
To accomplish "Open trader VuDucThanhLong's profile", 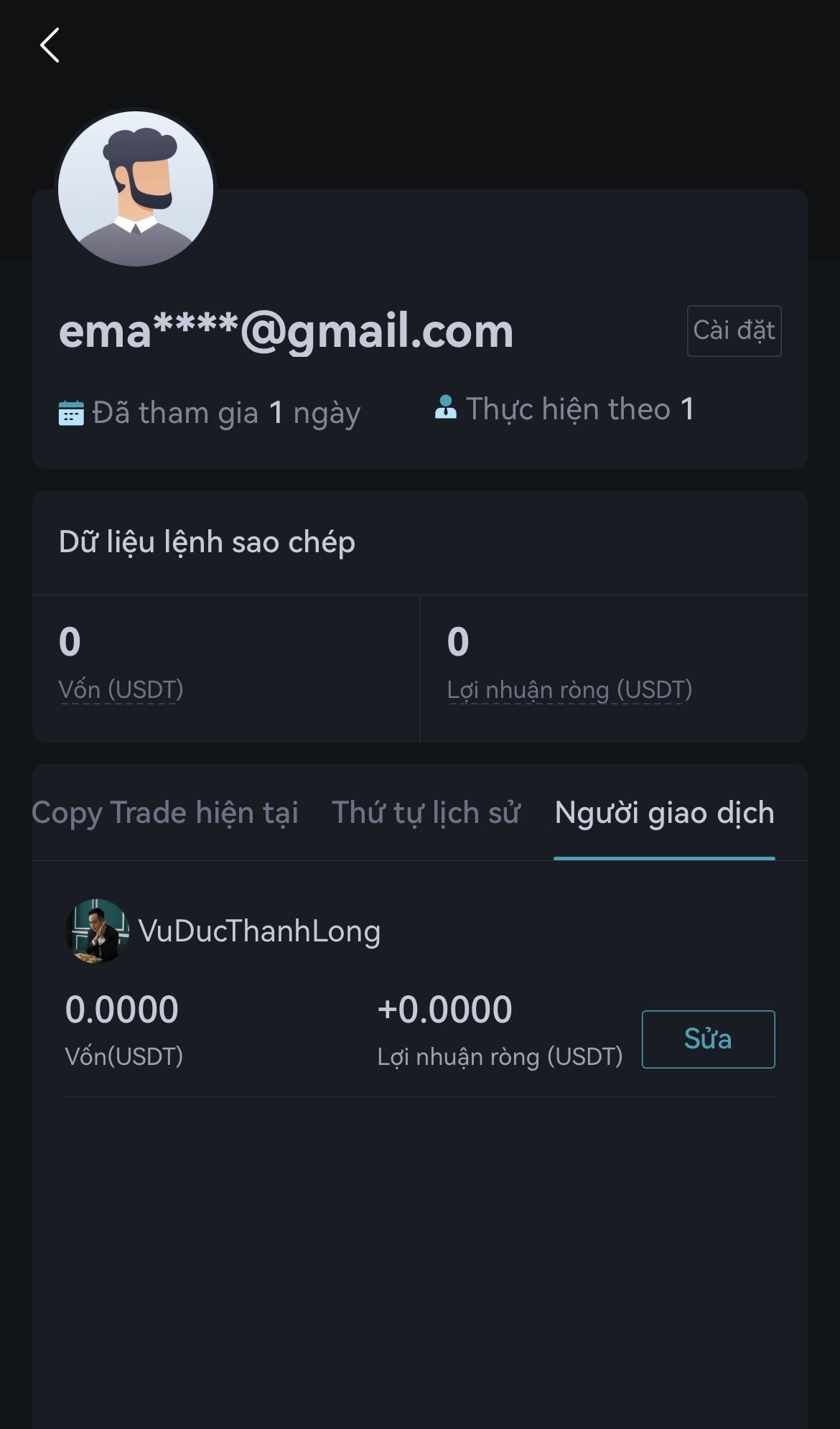I will [258, 931].
